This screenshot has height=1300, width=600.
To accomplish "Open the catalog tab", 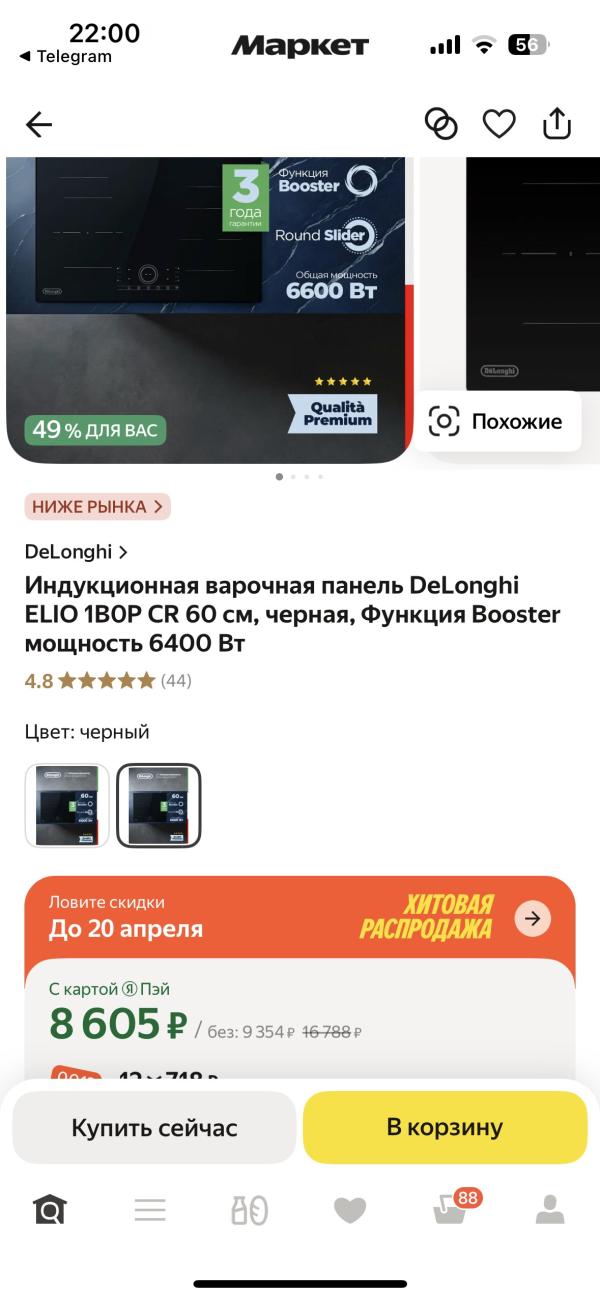I will click(x=150, y=1210).
